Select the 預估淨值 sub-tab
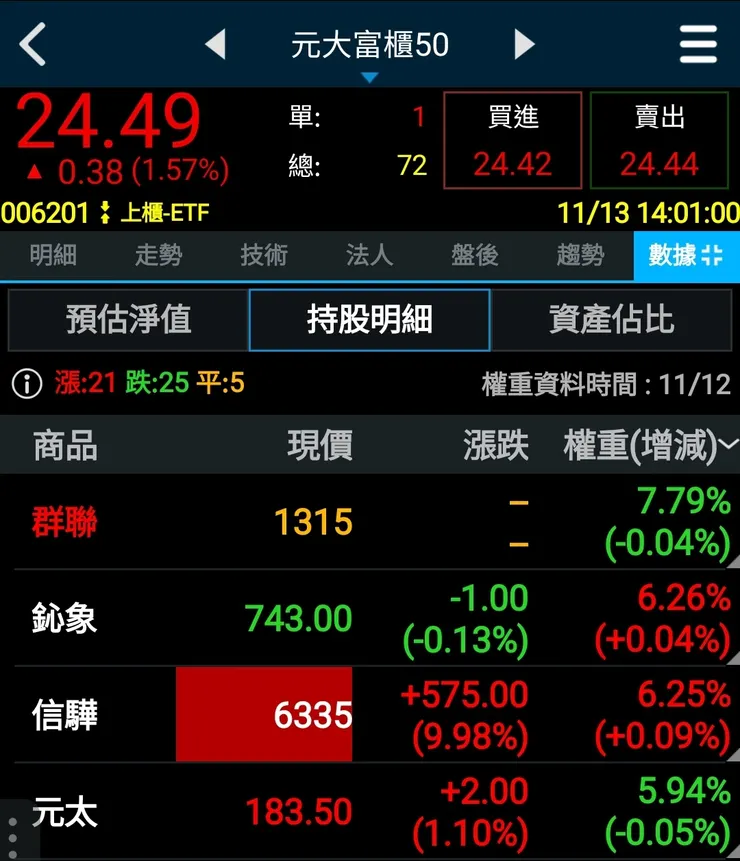 pyautogui.click(x=127, y=319)
